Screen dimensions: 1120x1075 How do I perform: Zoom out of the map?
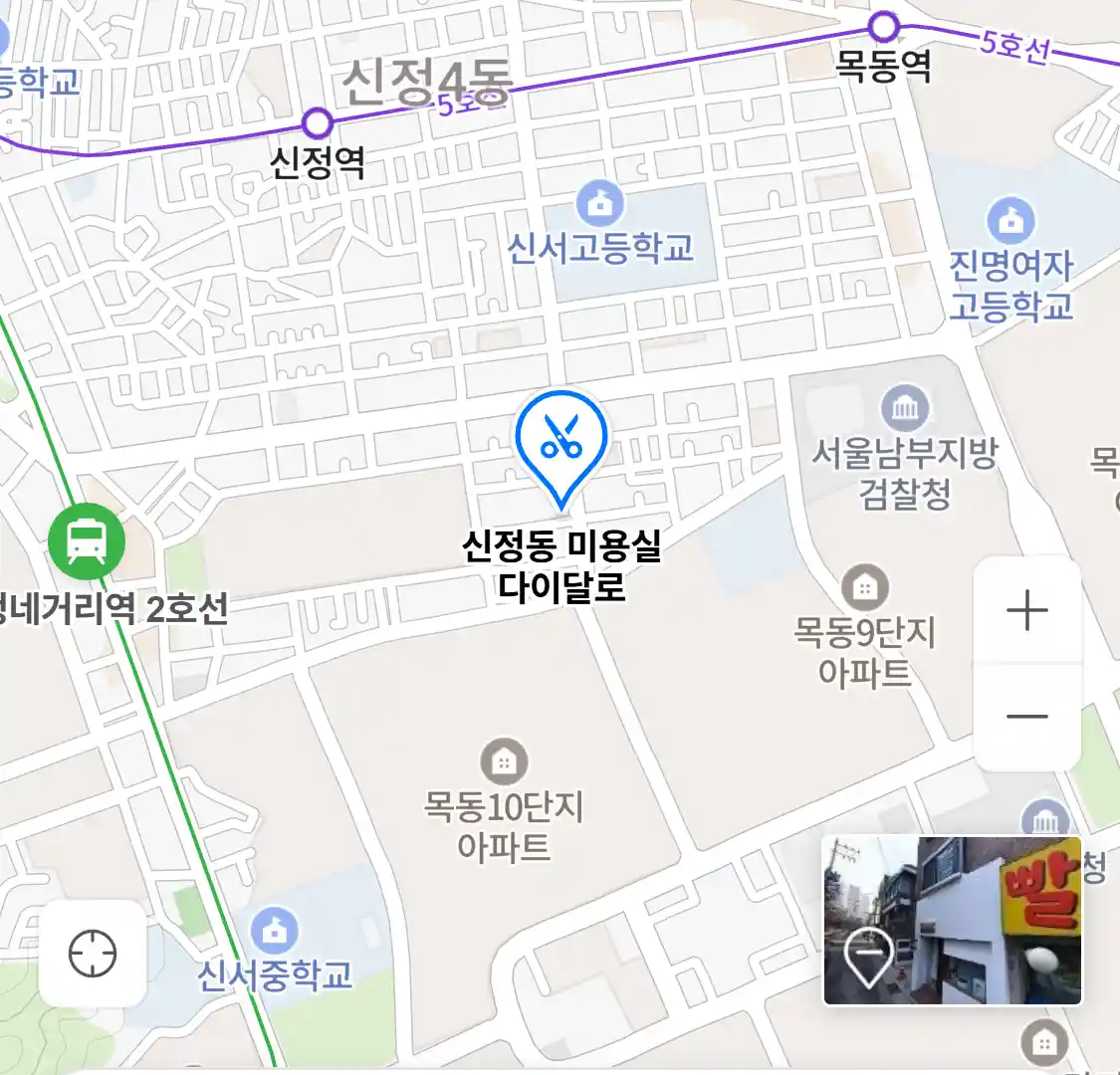click(x=1026, y=717)
